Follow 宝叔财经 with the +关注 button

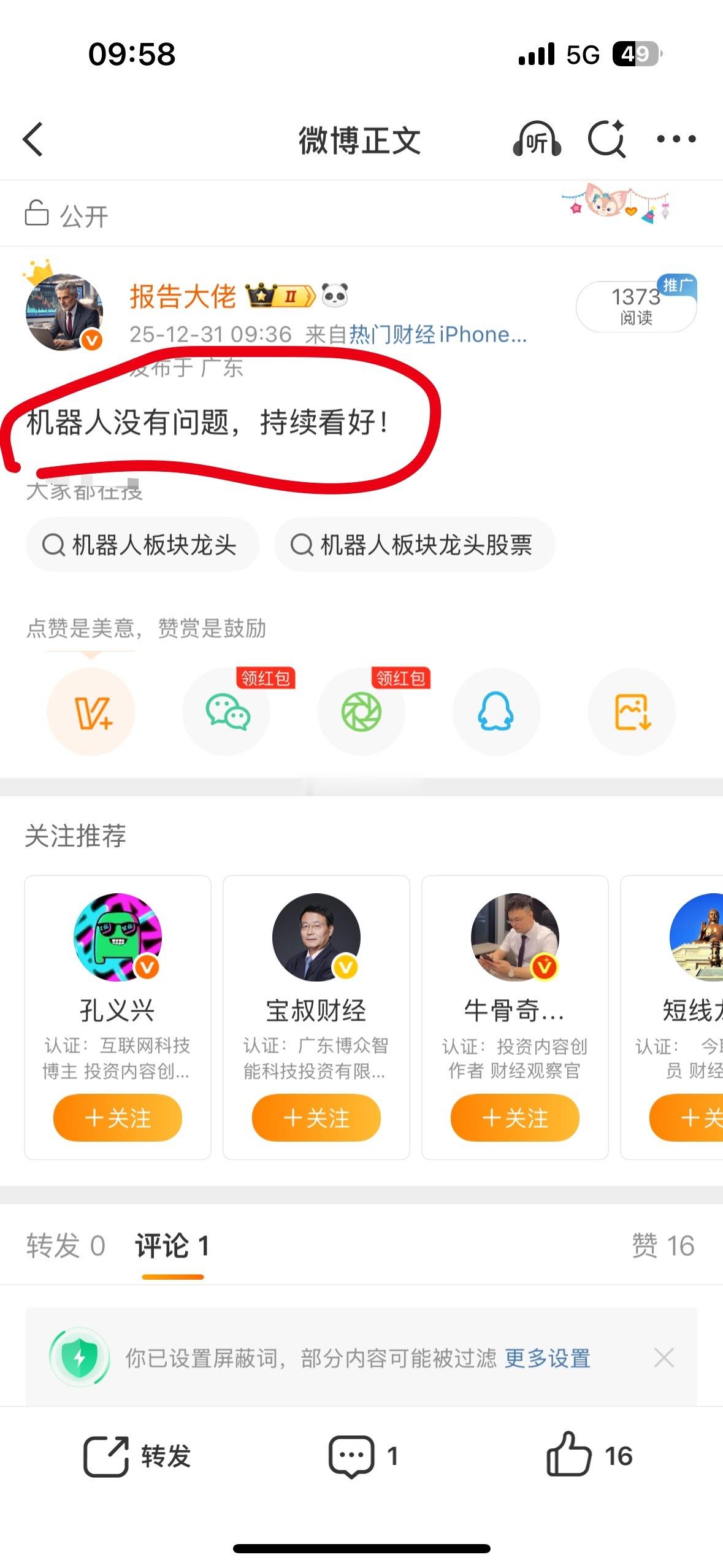[316, 1118]
